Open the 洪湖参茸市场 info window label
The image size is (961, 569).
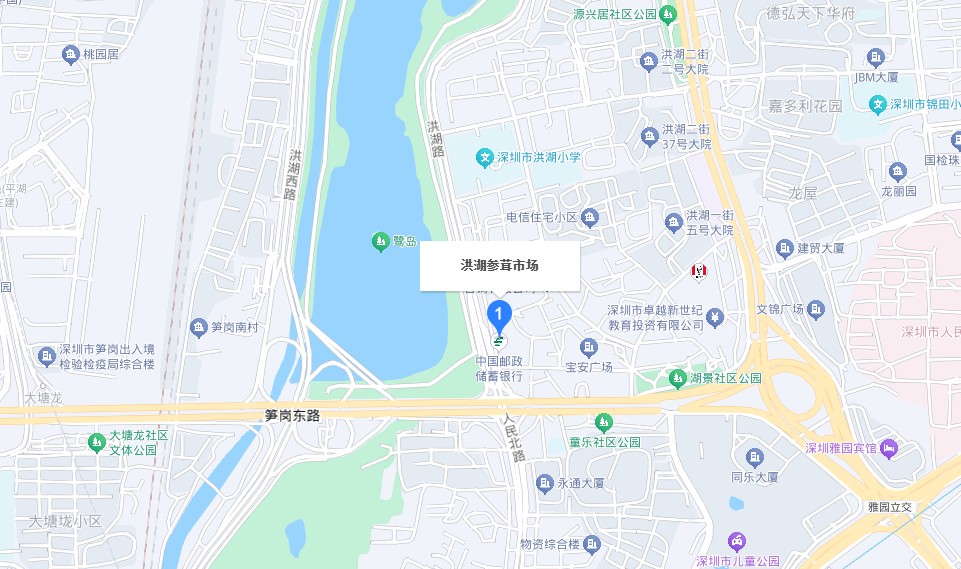(499, 266)
